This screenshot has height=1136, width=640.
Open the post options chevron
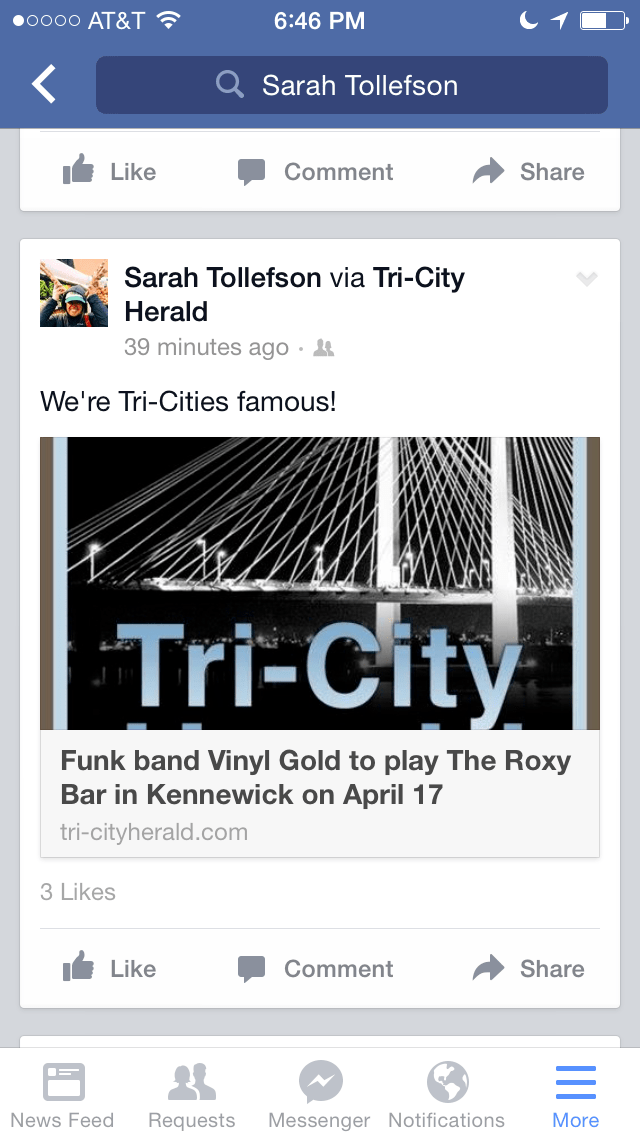[x=587, y=279]
